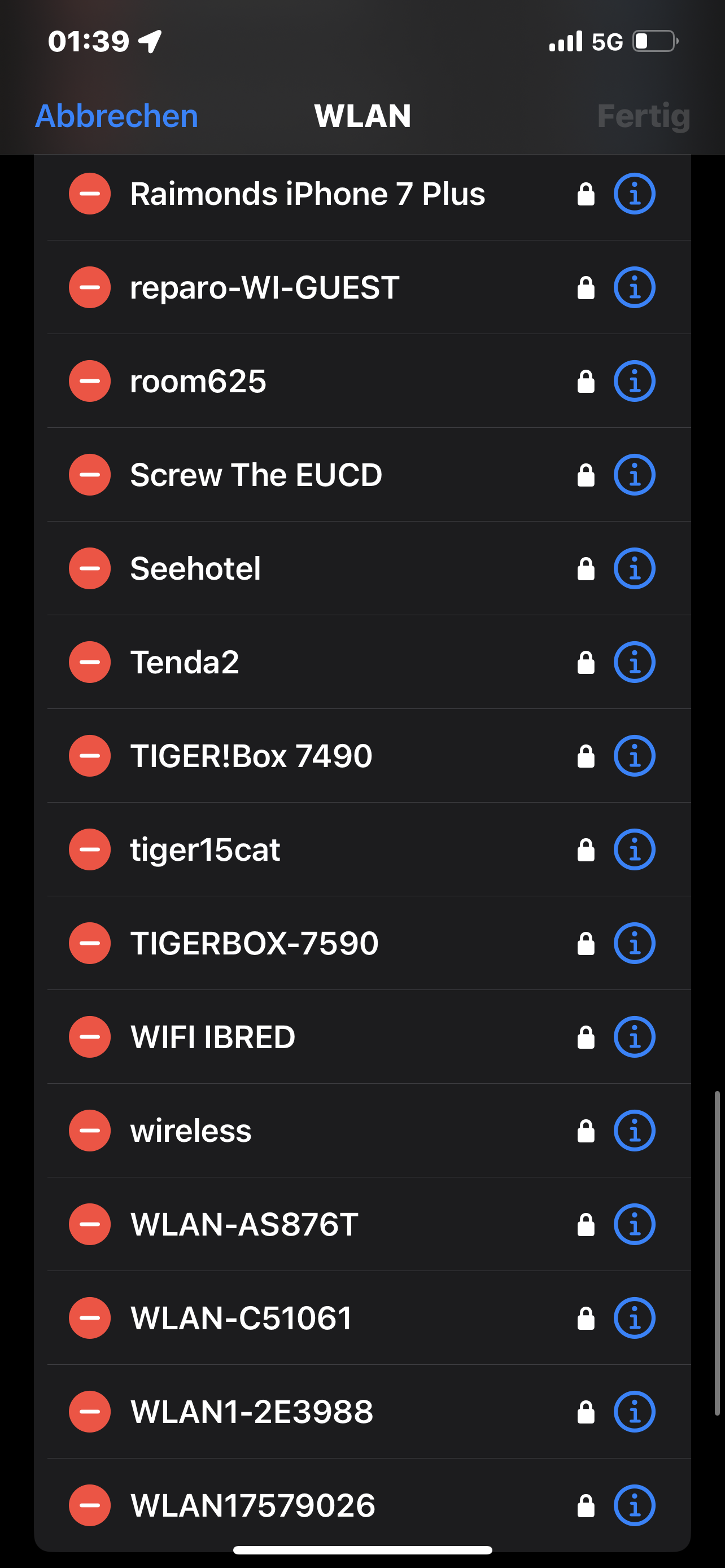Select the room625 network row
Viewport: 725px width, 1568px height.
click(362, 382)
